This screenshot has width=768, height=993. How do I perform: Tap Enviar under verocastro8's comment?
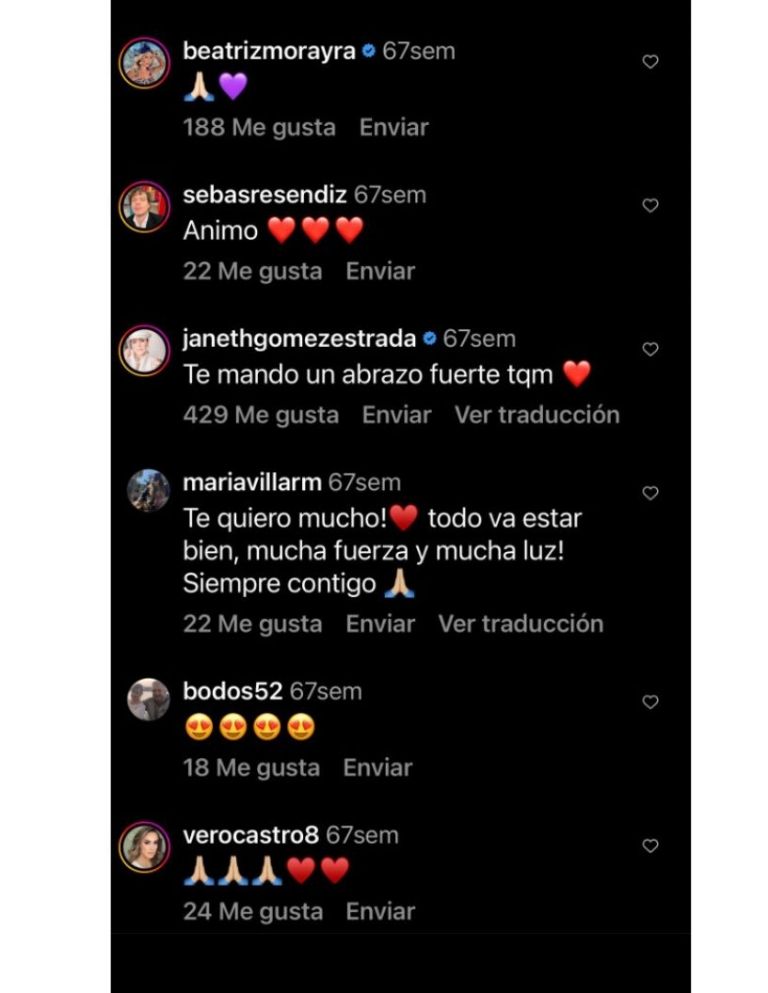click(x=380, y=912)
